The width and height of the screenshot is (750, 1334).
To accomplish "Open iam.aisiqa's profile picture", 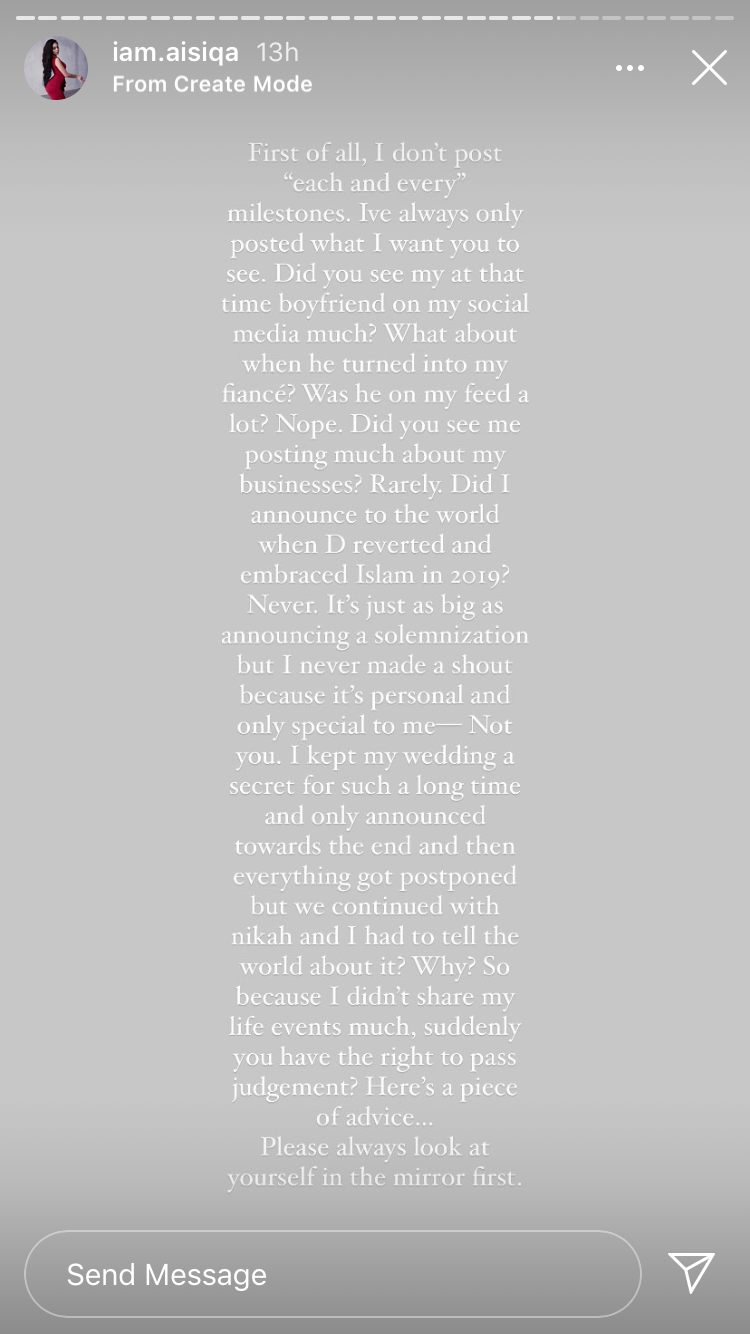I will 56,68.
